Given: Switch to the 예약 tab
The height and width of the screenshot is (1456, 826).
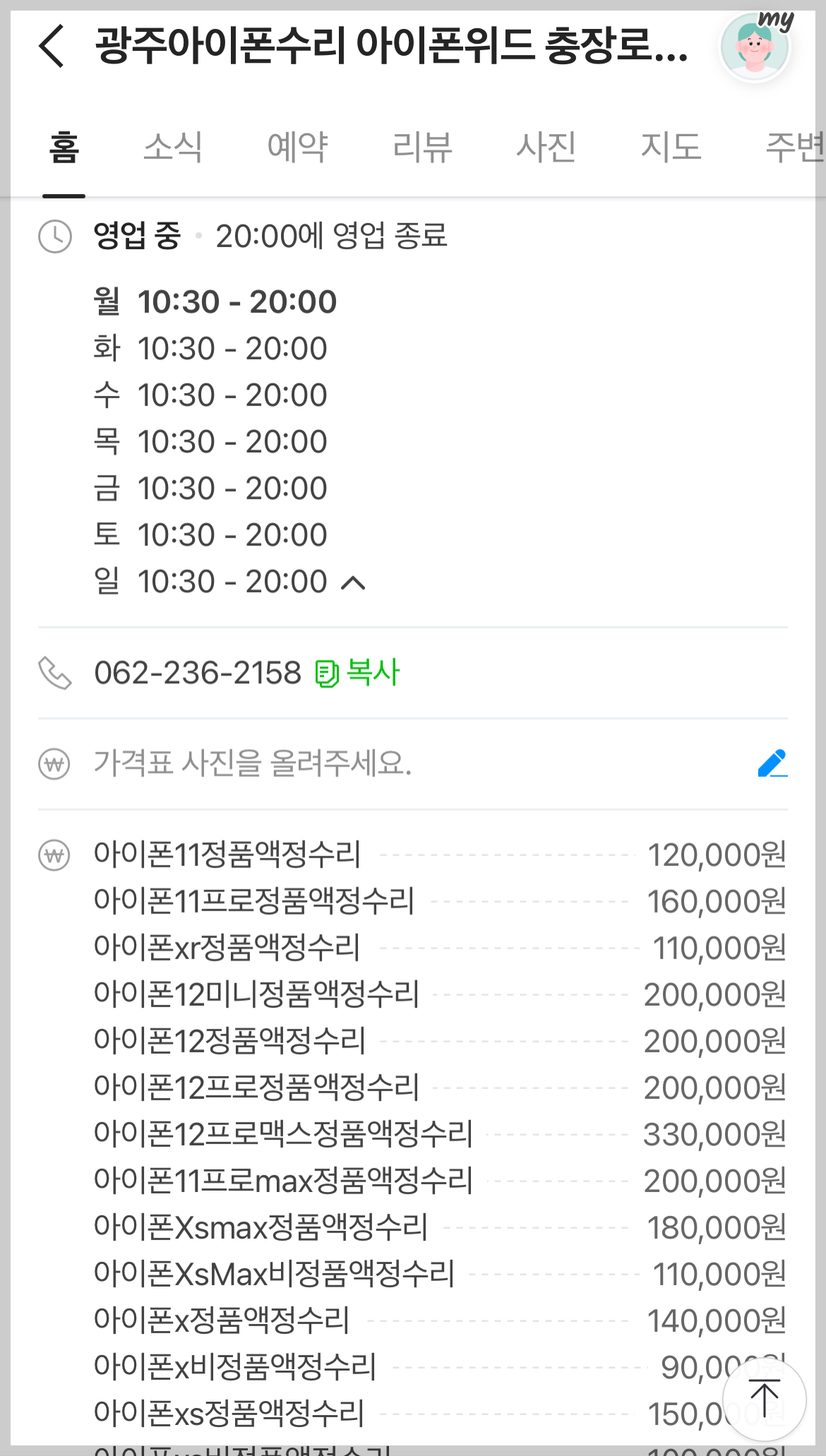Looking at the screenshot, I should (x=298, y=148).
